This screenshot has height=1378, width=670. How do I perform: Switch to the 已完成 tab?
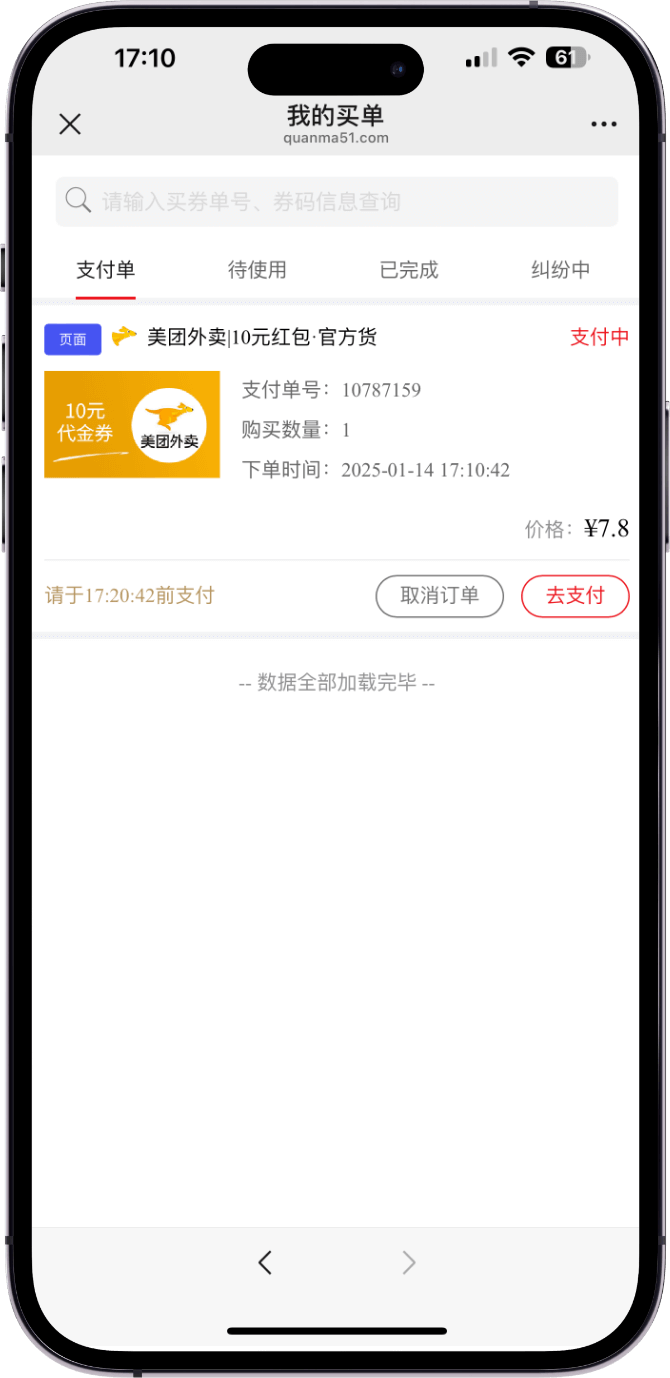pyautogui.click(x=409, y=270)
